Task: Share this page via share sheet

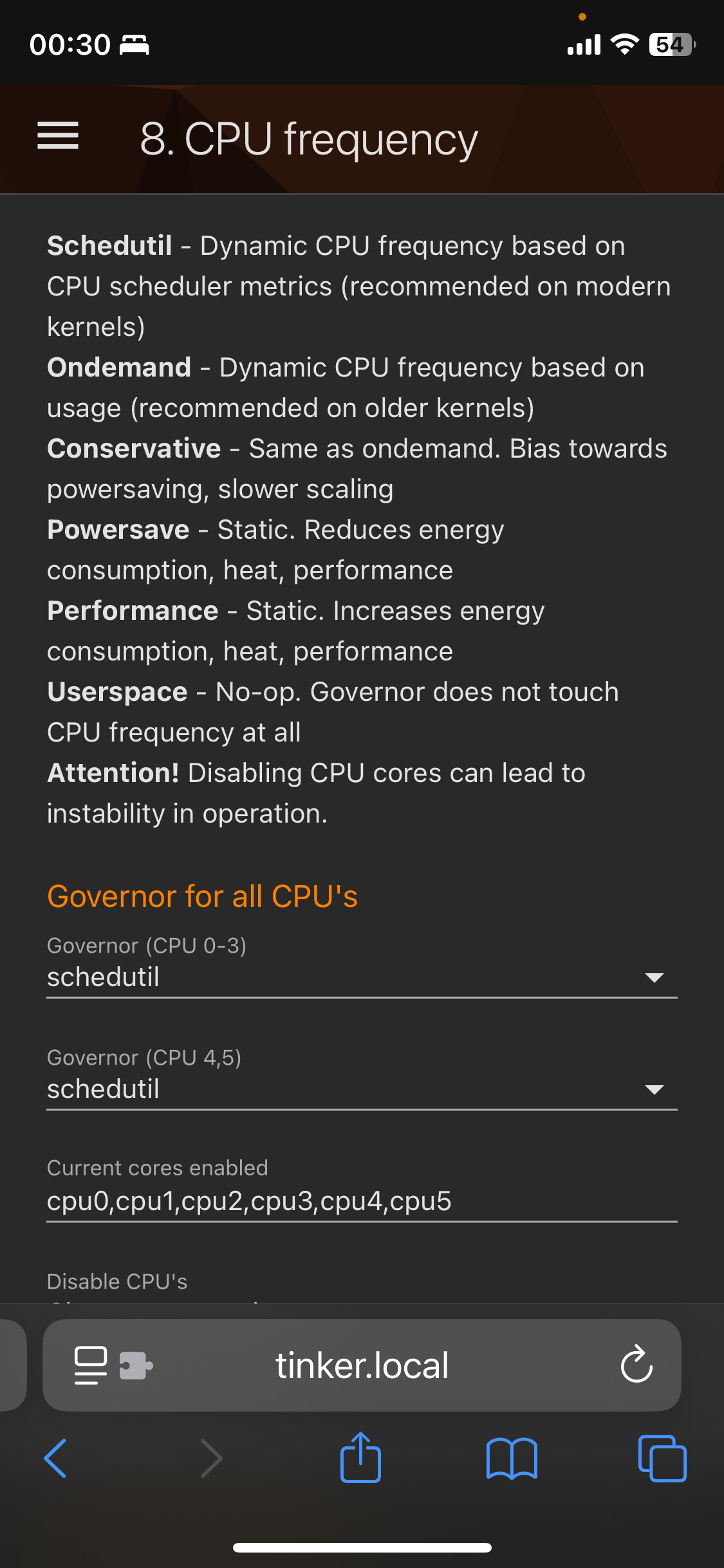Action: [360, 1457]
